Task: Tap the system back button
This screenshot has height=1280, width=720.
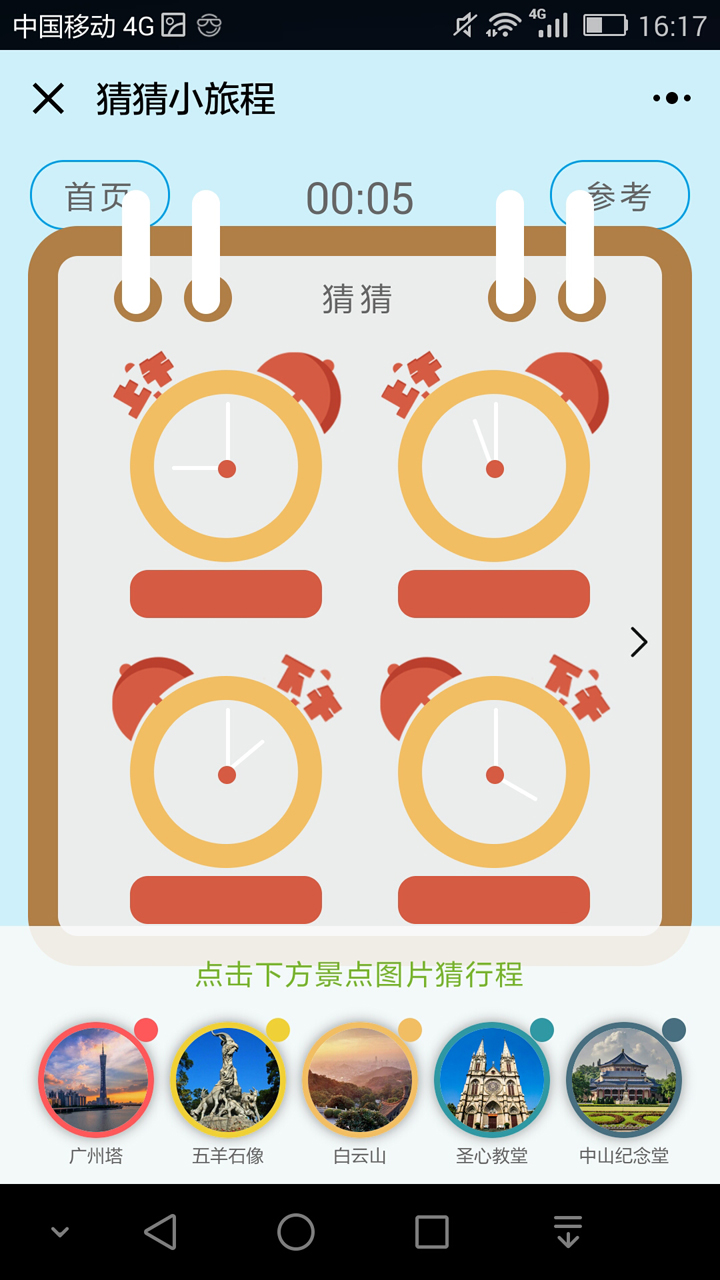Action: coord(161,1232)
